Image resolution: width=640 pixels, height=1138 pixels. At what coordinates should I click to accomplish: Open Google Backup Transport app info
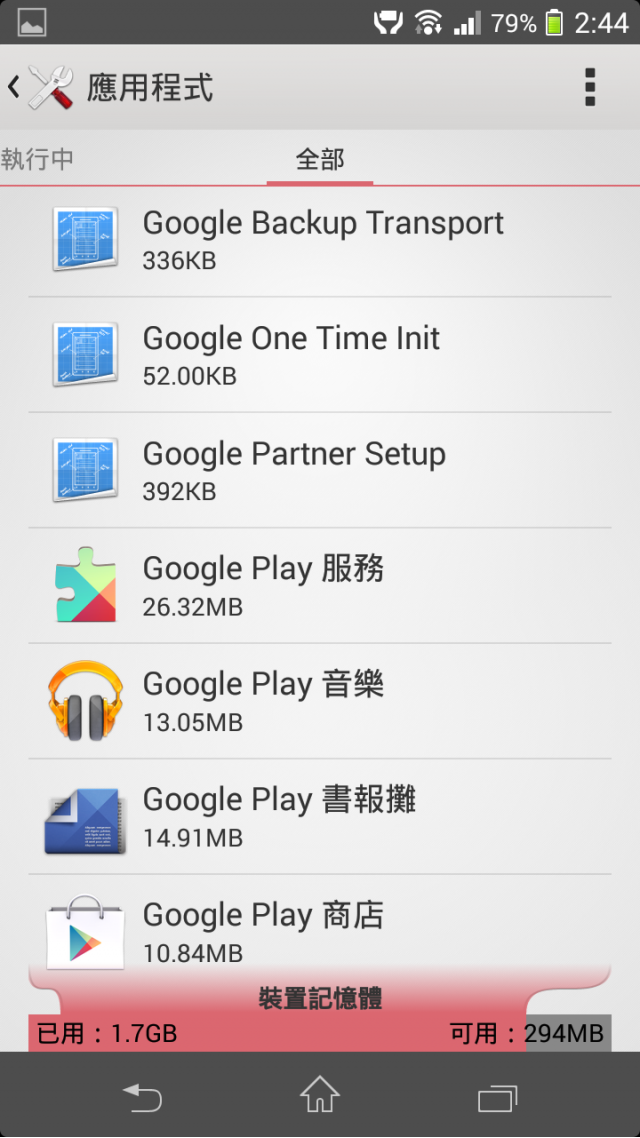(x=320, y=240)
